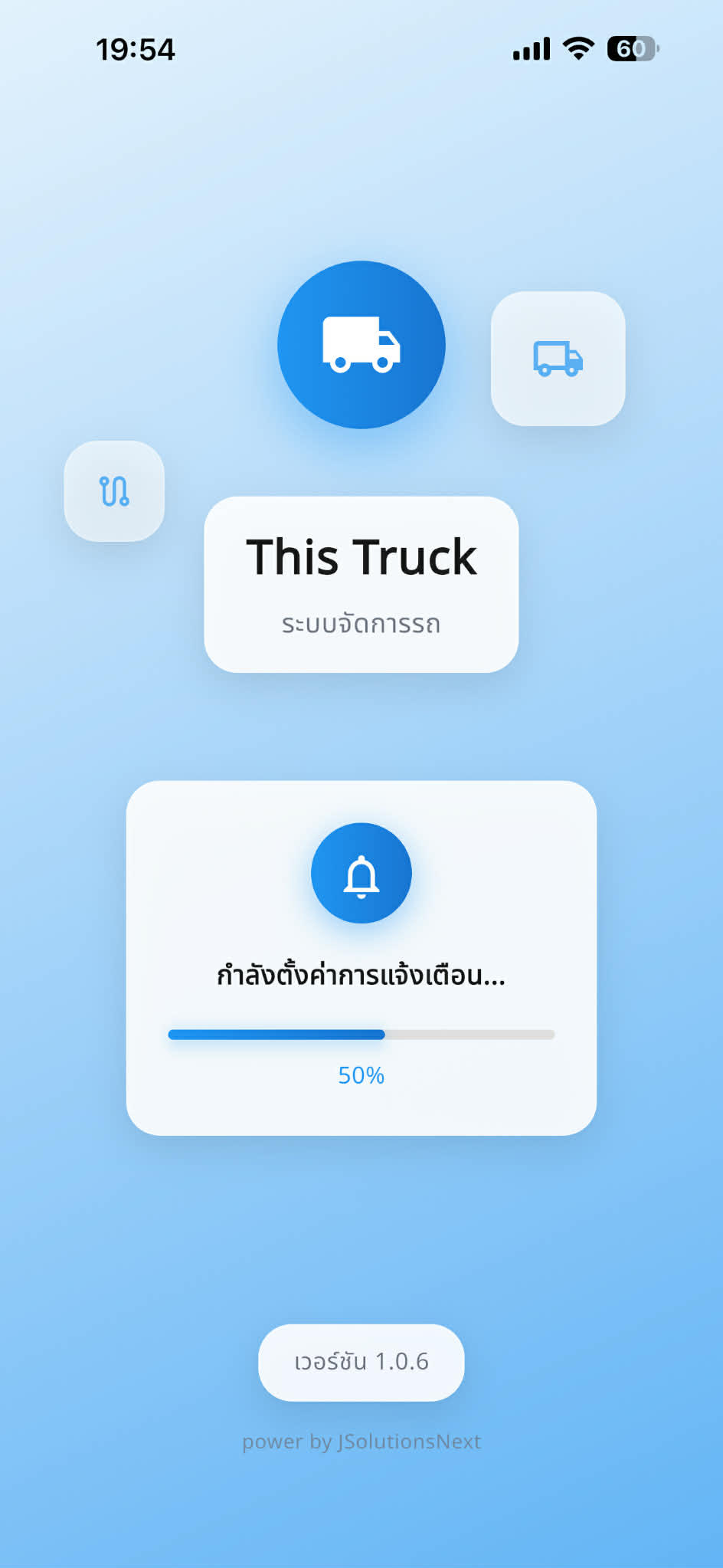Click the เวอร์ชัน 1.0.6 button
Screen dimensions: 723x1568
click(361, 1363)
